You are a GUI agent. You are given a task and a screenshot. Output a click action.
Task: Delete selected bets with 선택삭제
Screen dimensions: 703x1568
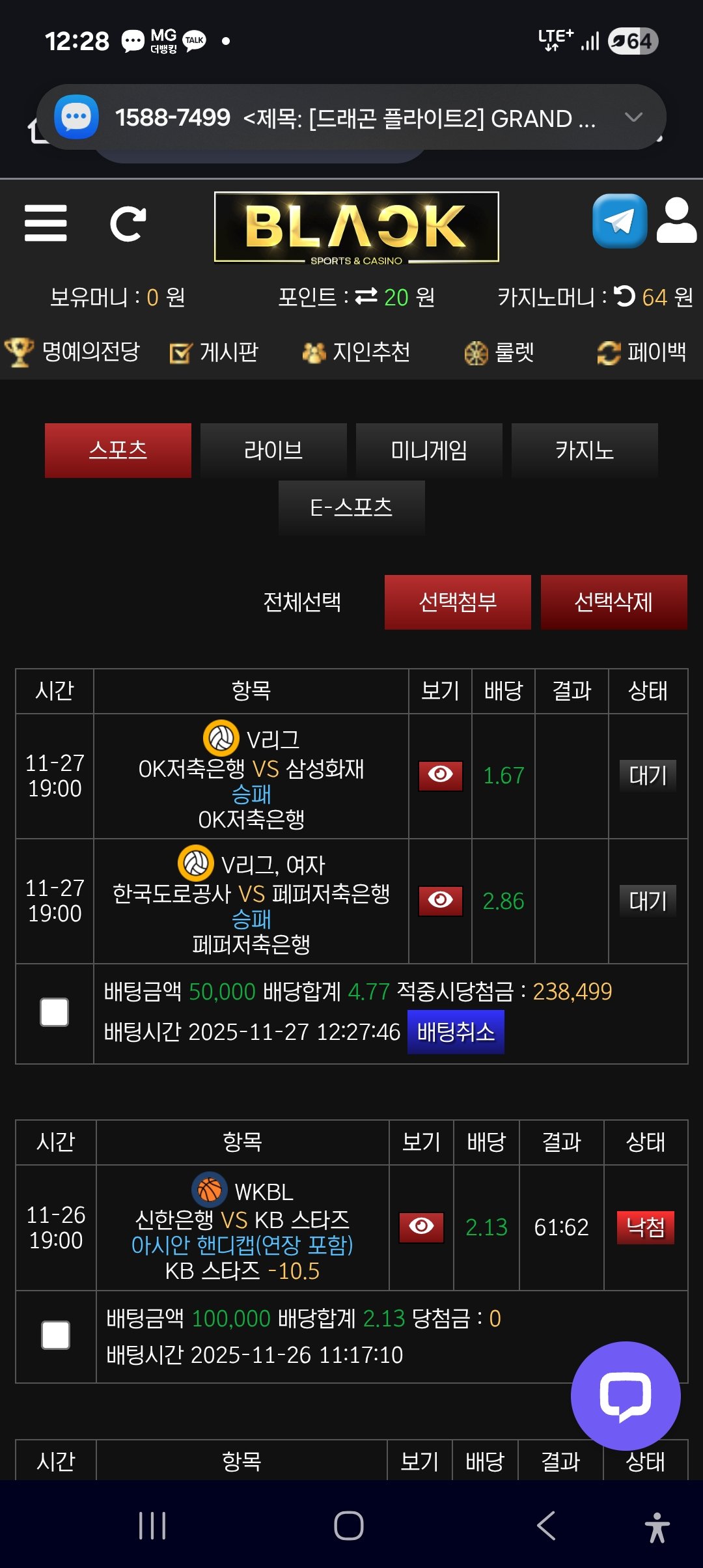point(613,602)
